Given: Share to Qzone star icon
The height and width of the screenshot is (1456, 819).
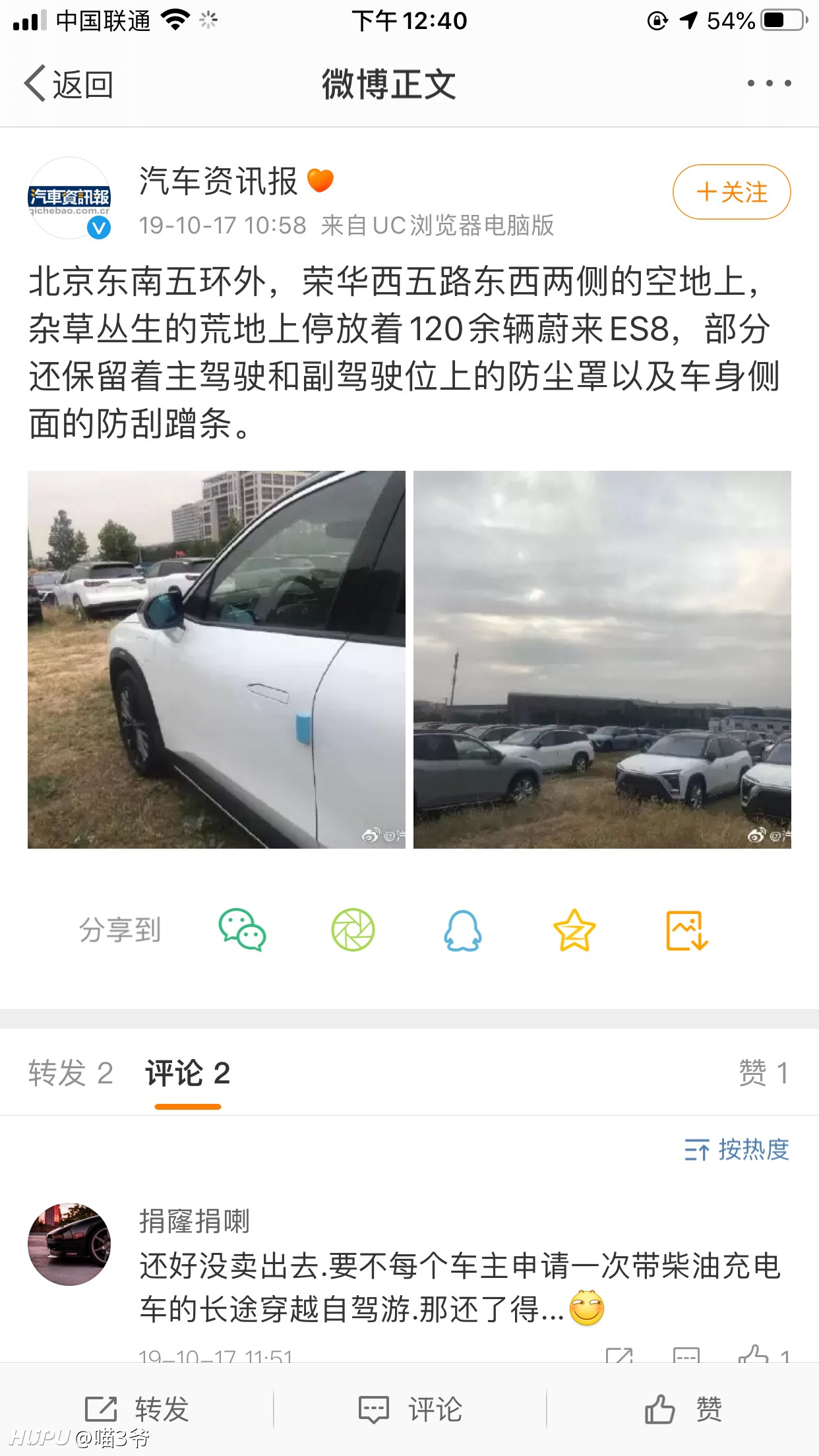Looking at the screenshot, I should pos(574,930).
